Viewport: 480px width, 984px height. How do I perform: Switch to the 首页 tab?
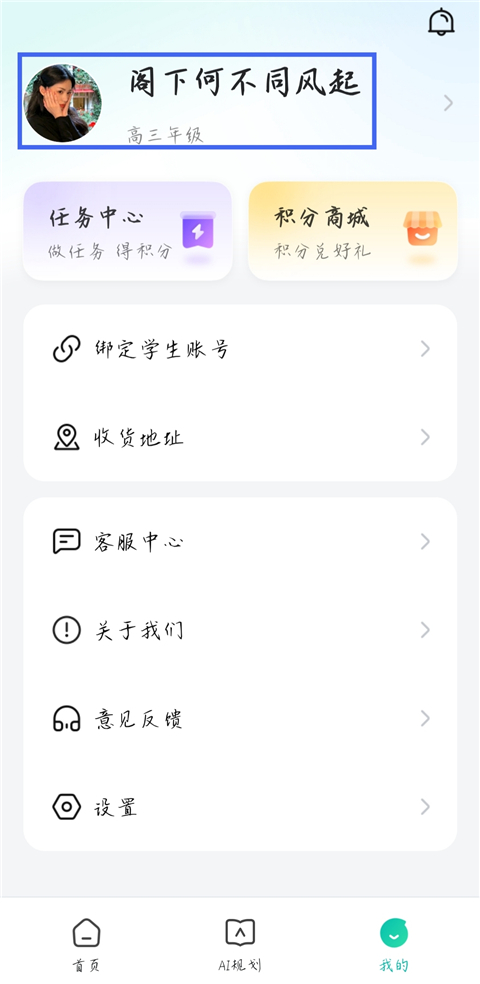[x=86, y=944]
